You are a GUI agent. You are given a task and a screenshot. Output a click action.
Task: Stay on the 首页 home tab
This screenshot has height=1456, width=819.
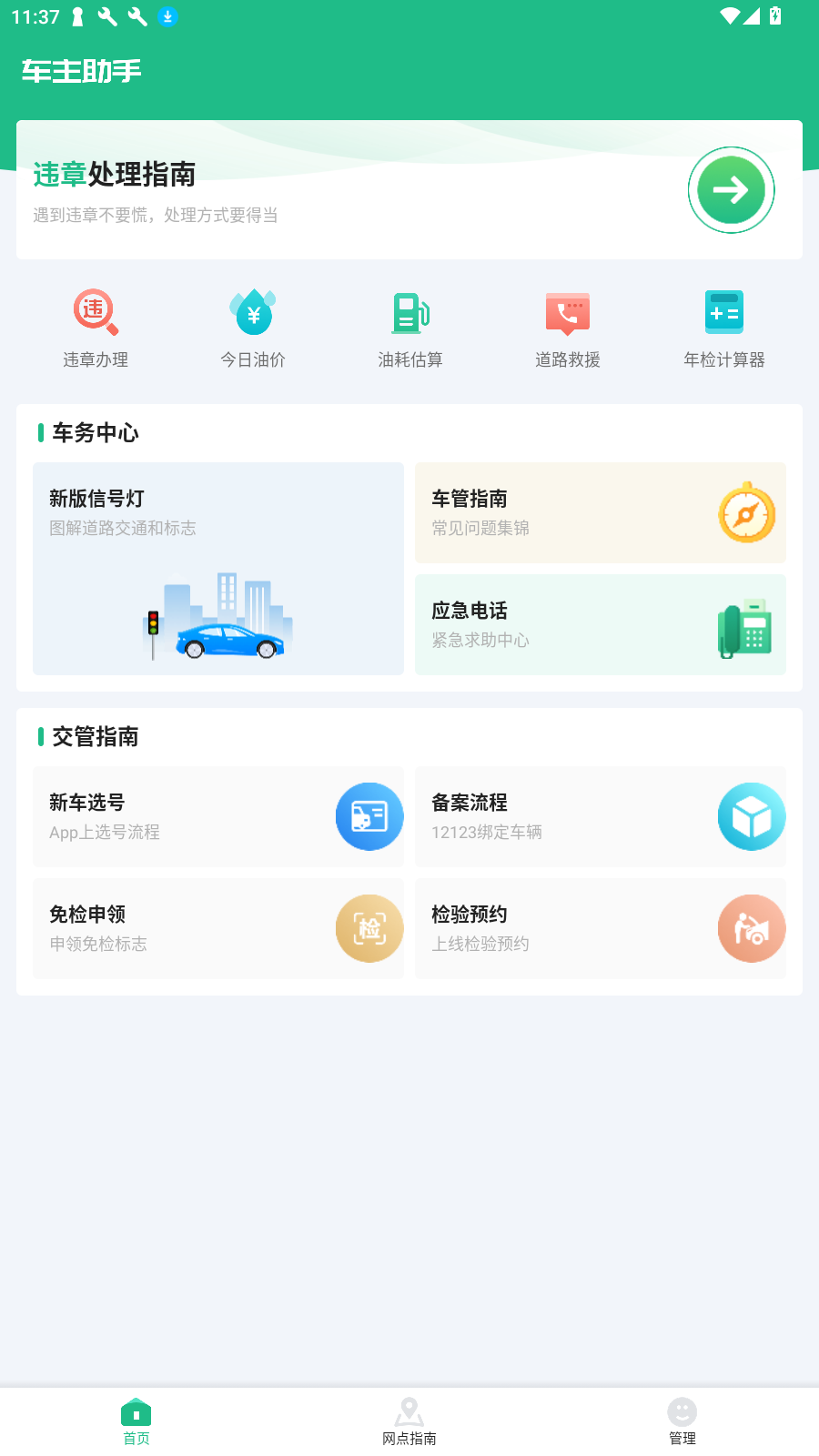136,1421
